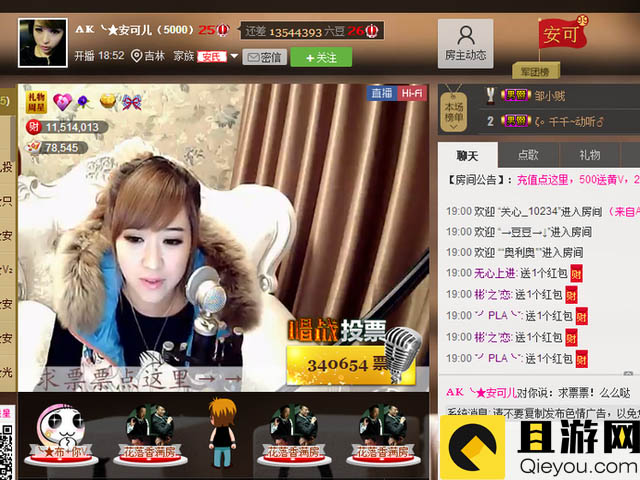Switch to the 礼物 tab
Viewport: 640px width, 480px height.
[589, 155]
